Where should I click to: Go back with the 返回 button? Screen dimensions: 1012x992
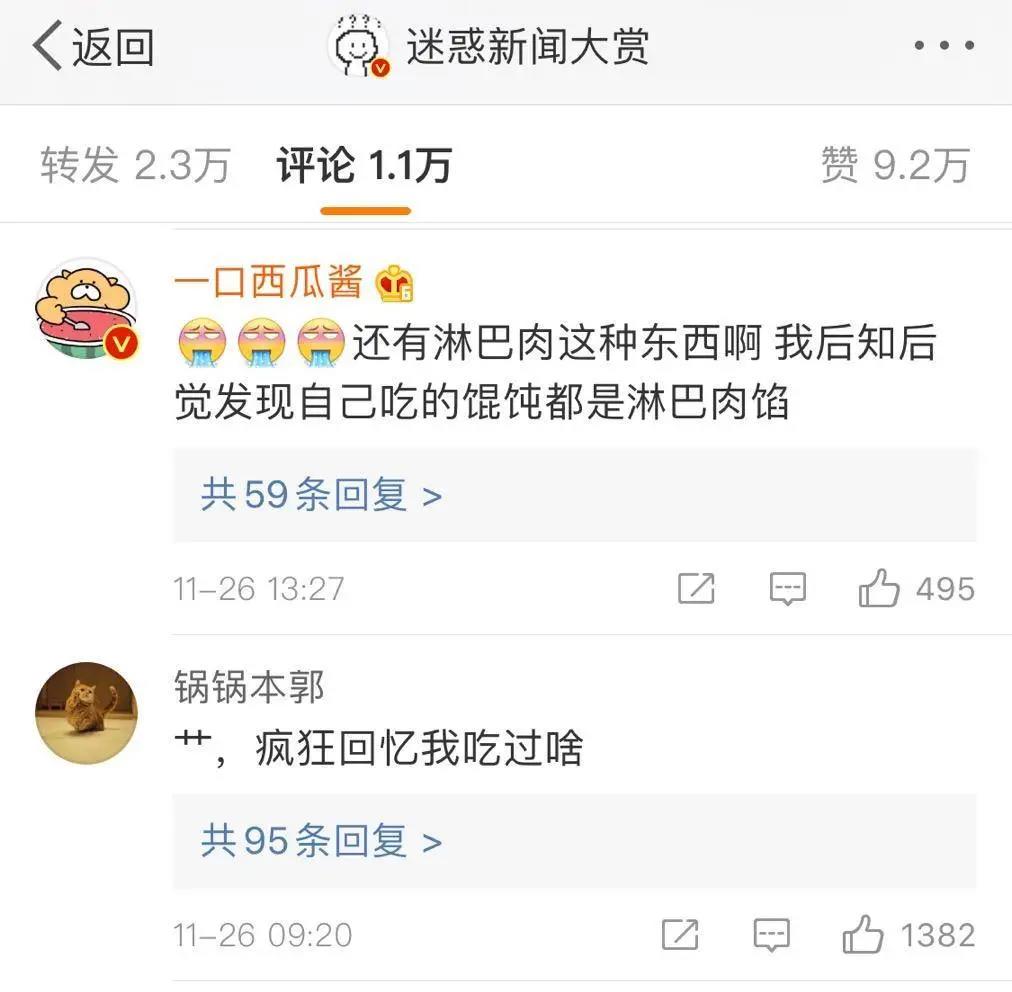click(x=93, y=48)
